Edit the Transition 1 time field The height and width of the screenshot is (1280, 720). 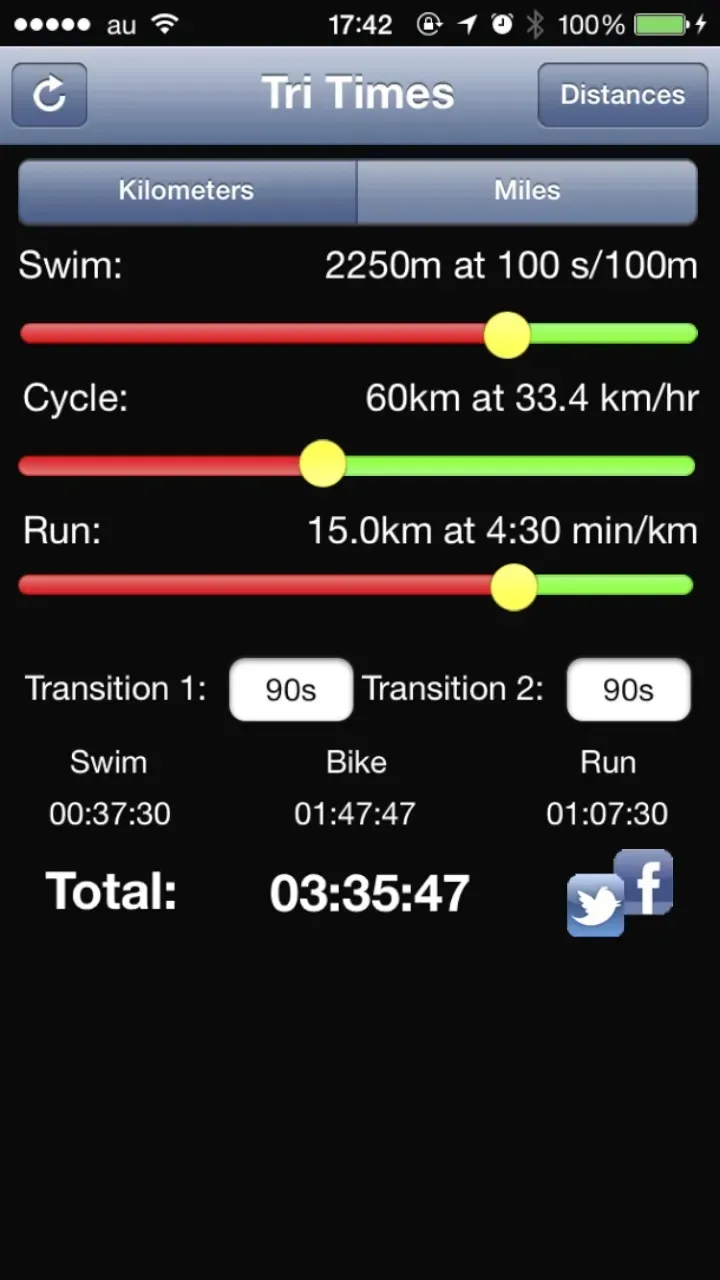[291, 689]
